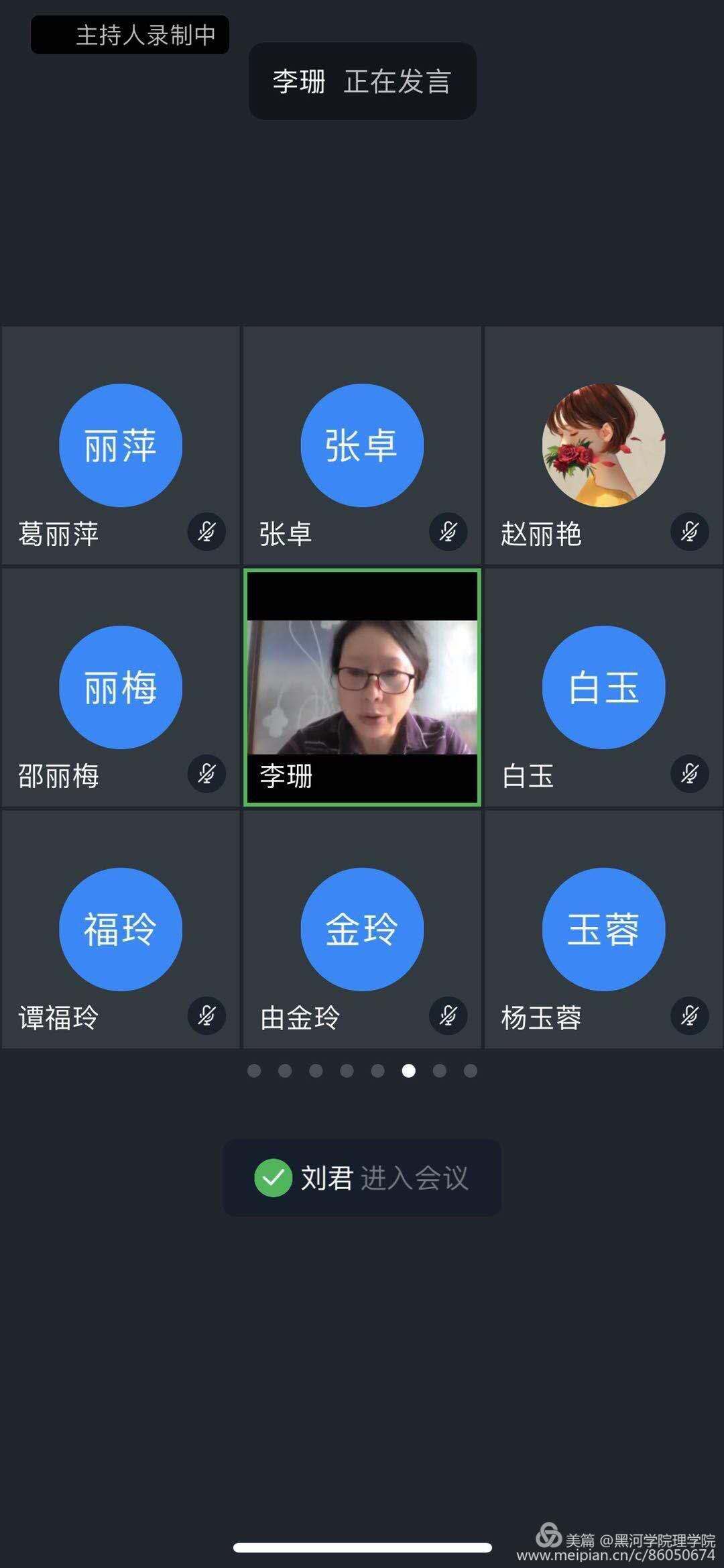
Task: Open 由金玲's participant tile
Action: 362,930
